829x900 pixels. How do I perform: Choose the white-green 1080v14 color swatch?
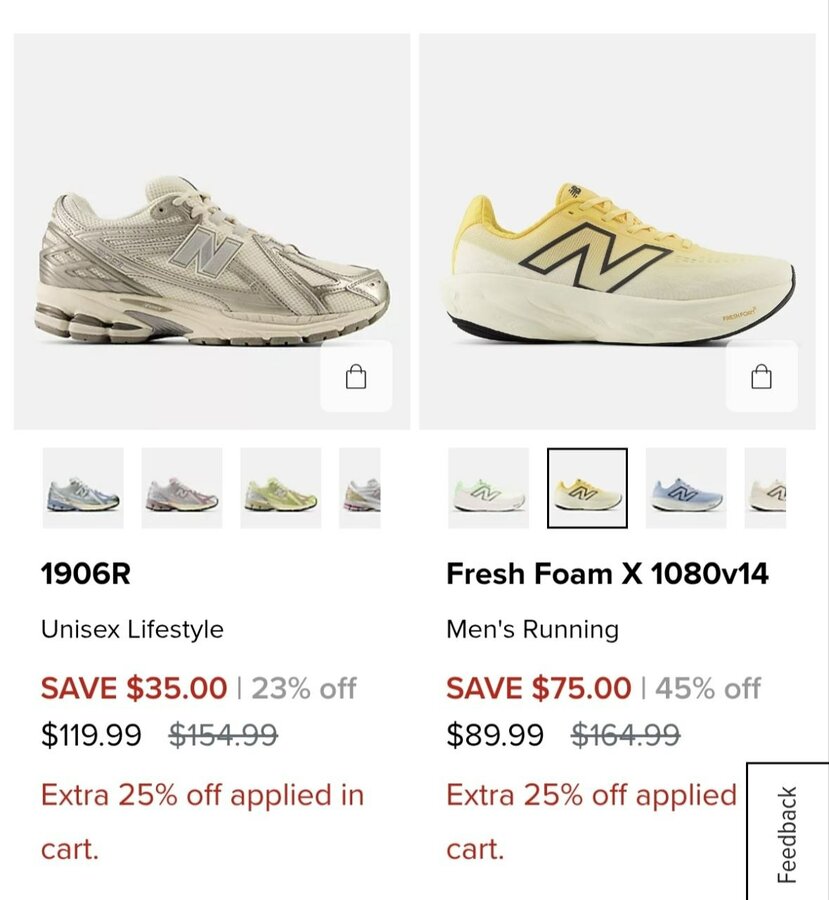pyautogui.click(x=488, y=488)
